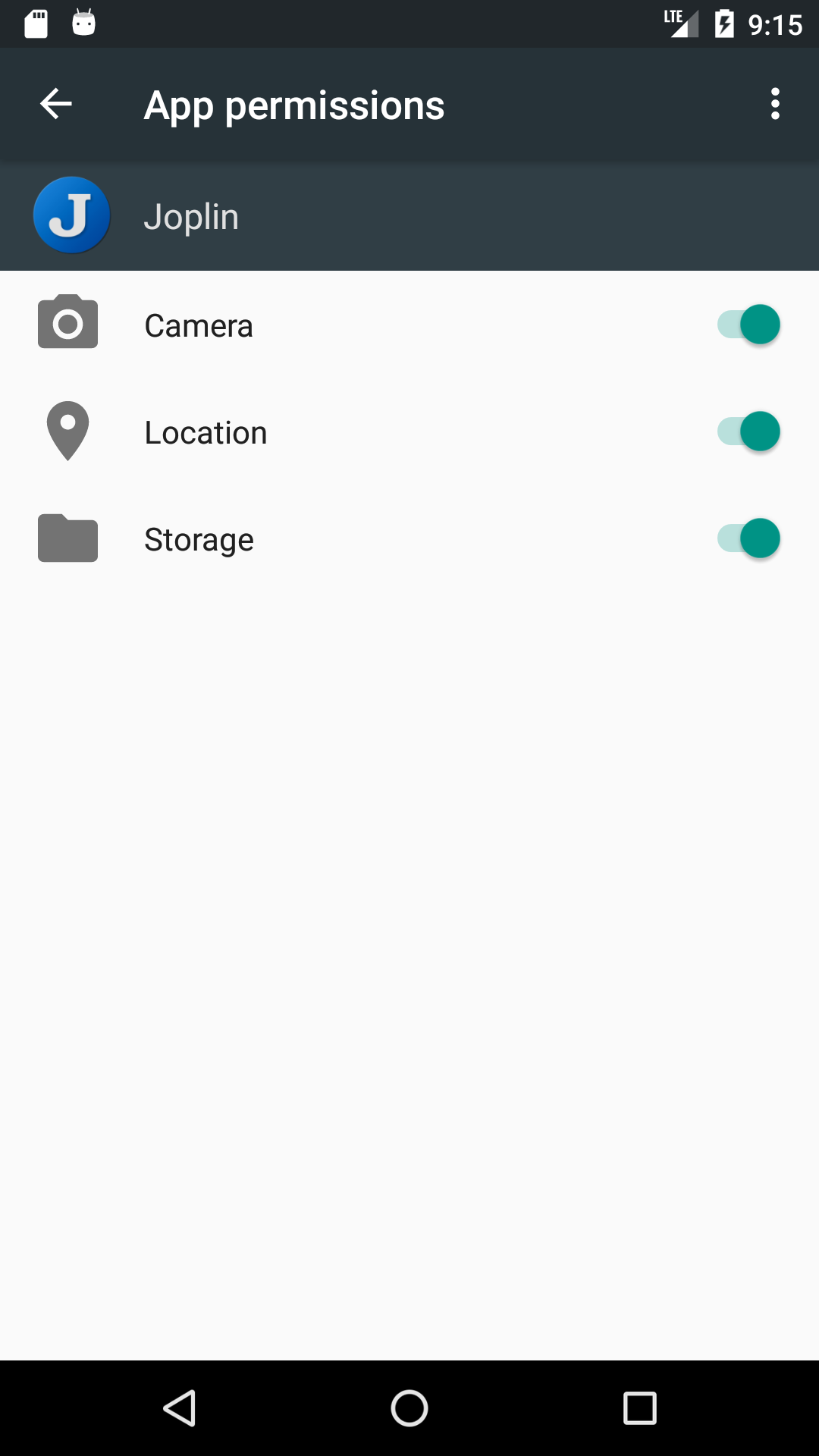The width and height of the screenshot is (819, 1456).
Task: Click the Storage folder icon
Action: [67, 538]
